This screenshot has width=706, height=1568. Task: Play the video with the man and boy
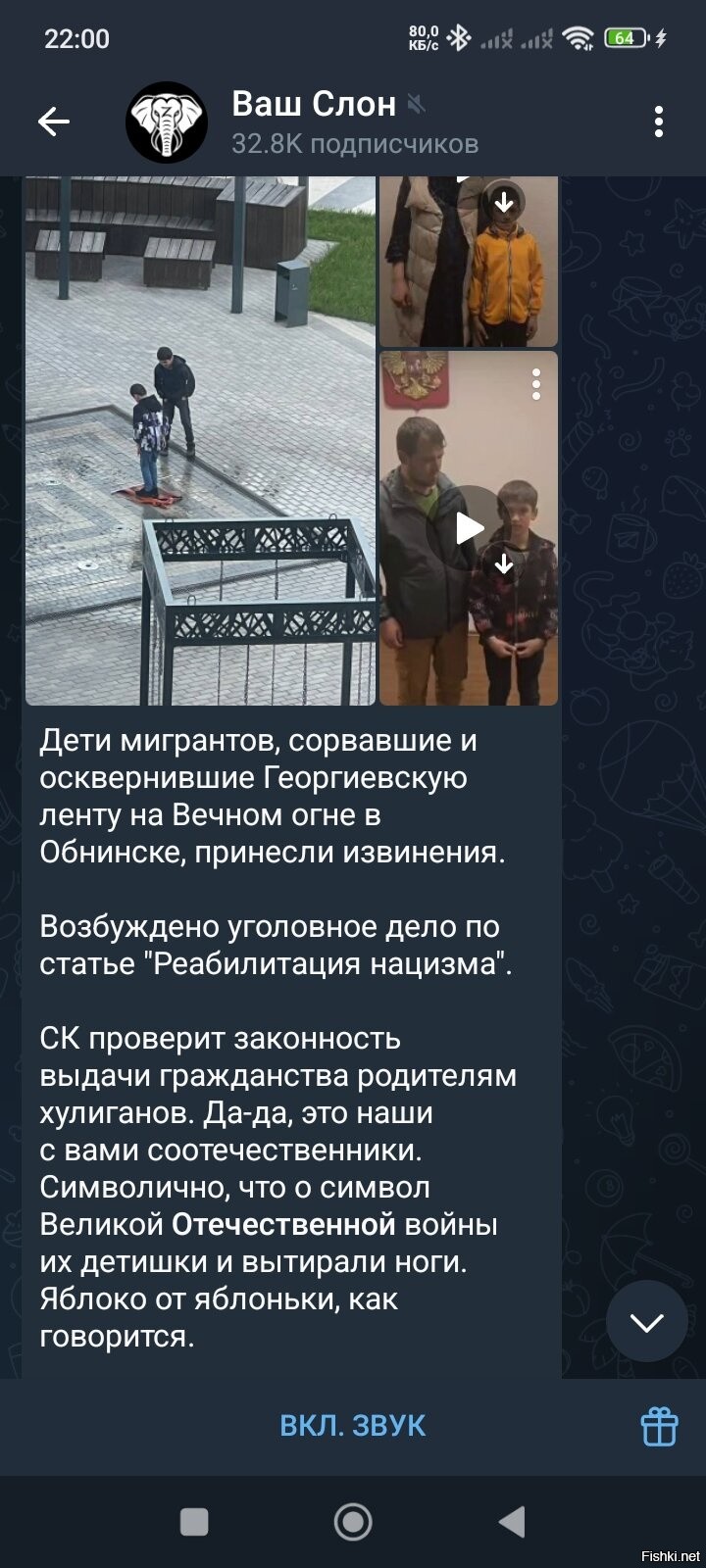[x=470, y=528]
